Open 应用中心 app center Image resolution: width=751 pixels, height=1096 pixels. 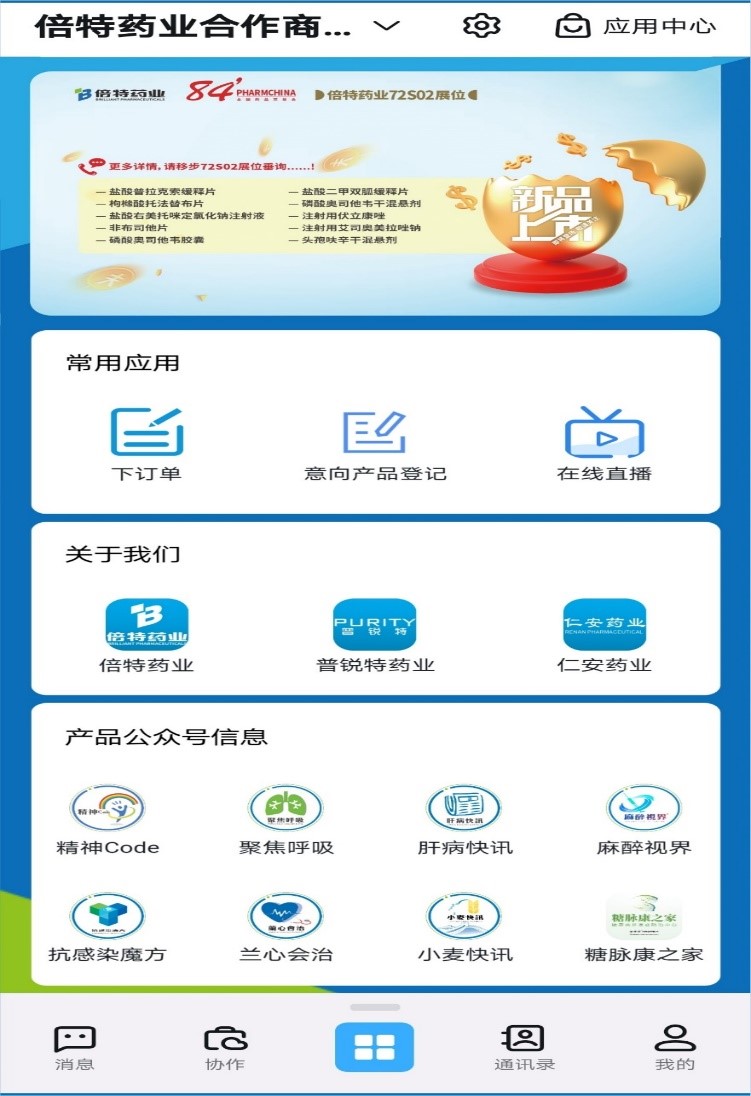click(x=636, y=26)
